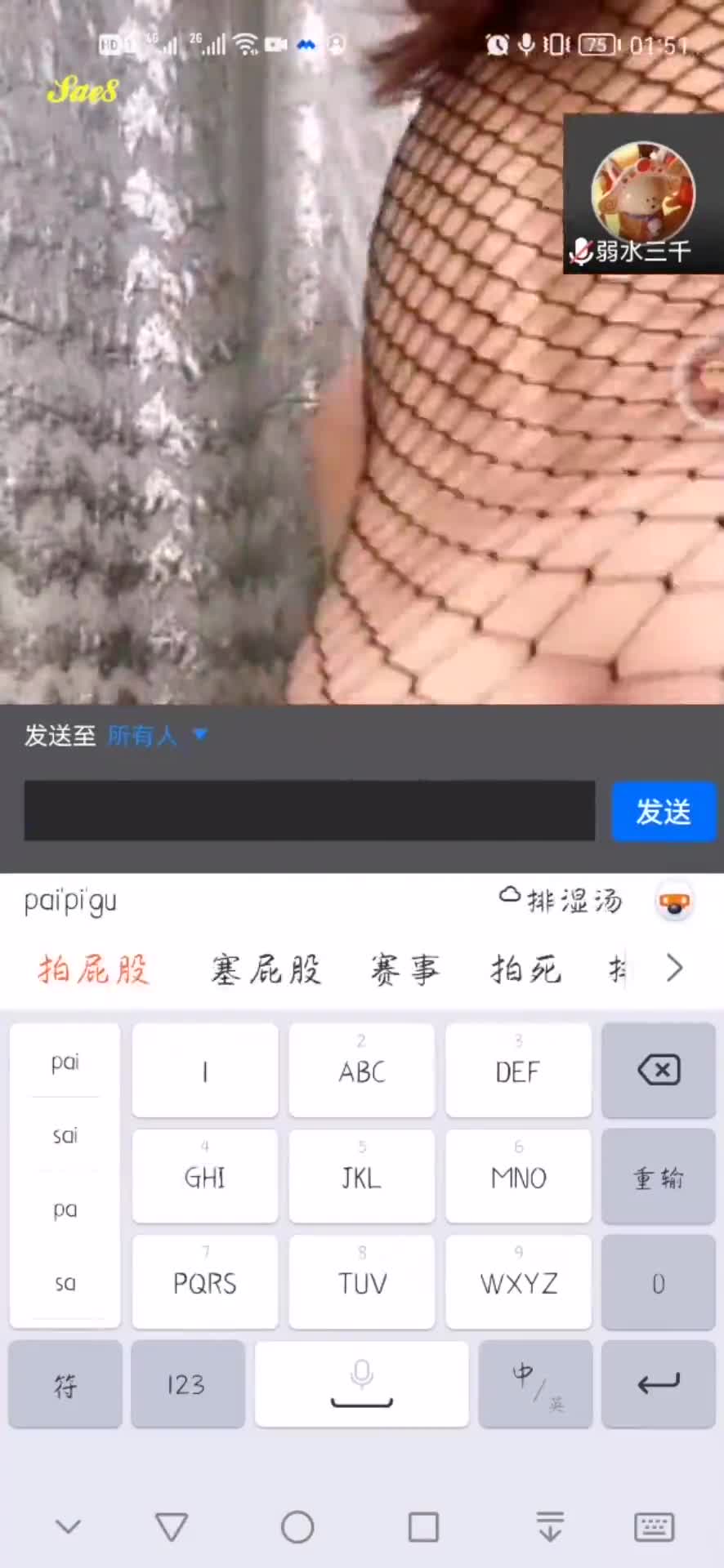Tap the 排湿汤 suggestion link
Viewport: 724px width, 1568px height.
tap(561, 900)
